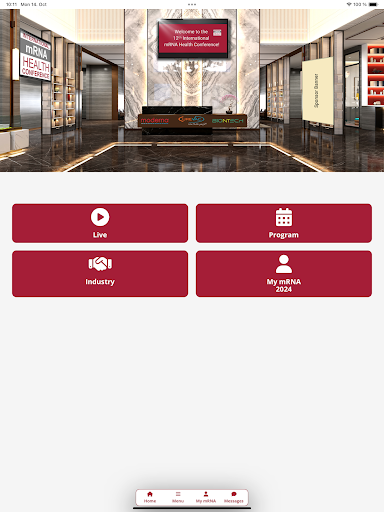Image resolution: width=384 pixels, height=512 pixels.
Task: Open the Live button
Action: pos(100,223)
